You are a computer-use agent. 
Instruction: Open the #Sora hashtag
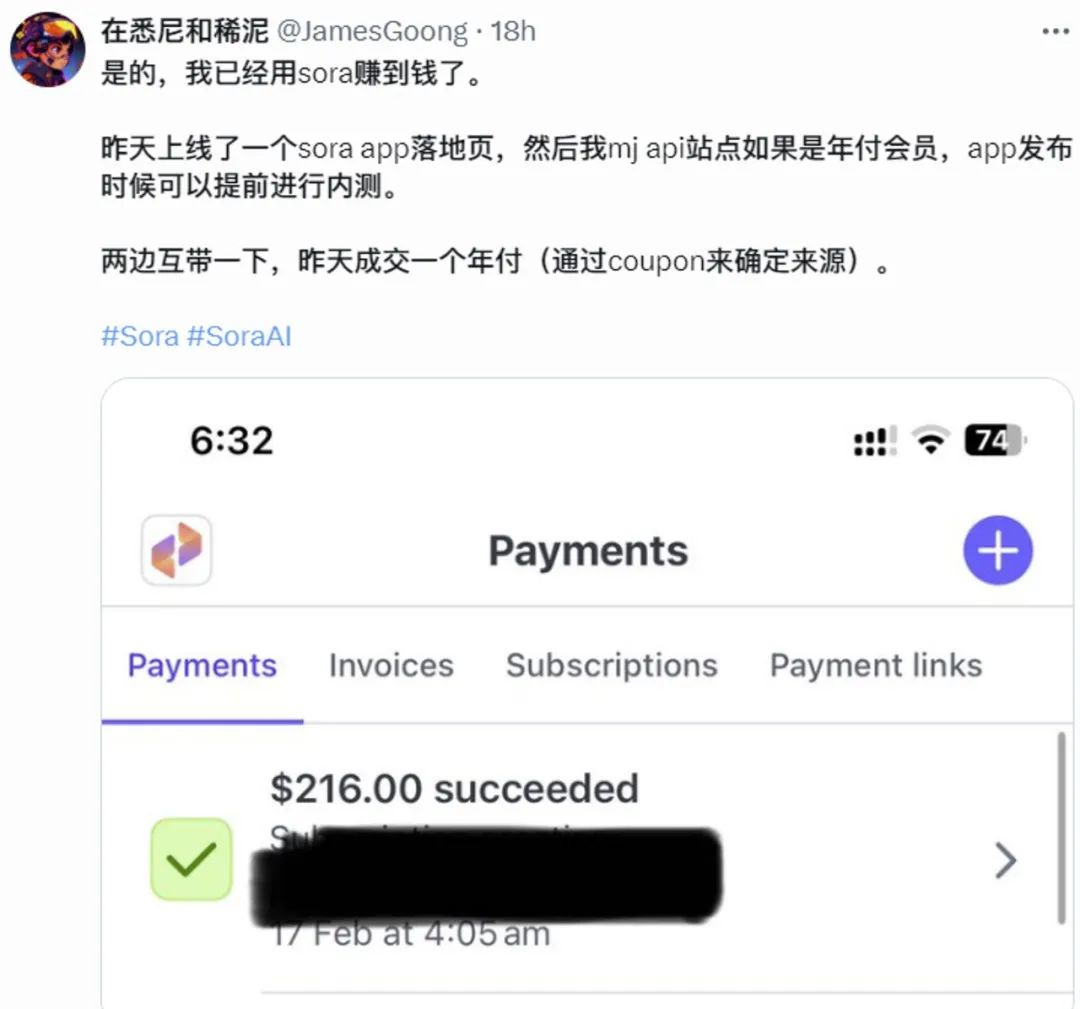pyautogui.click(x=139, y=335)
